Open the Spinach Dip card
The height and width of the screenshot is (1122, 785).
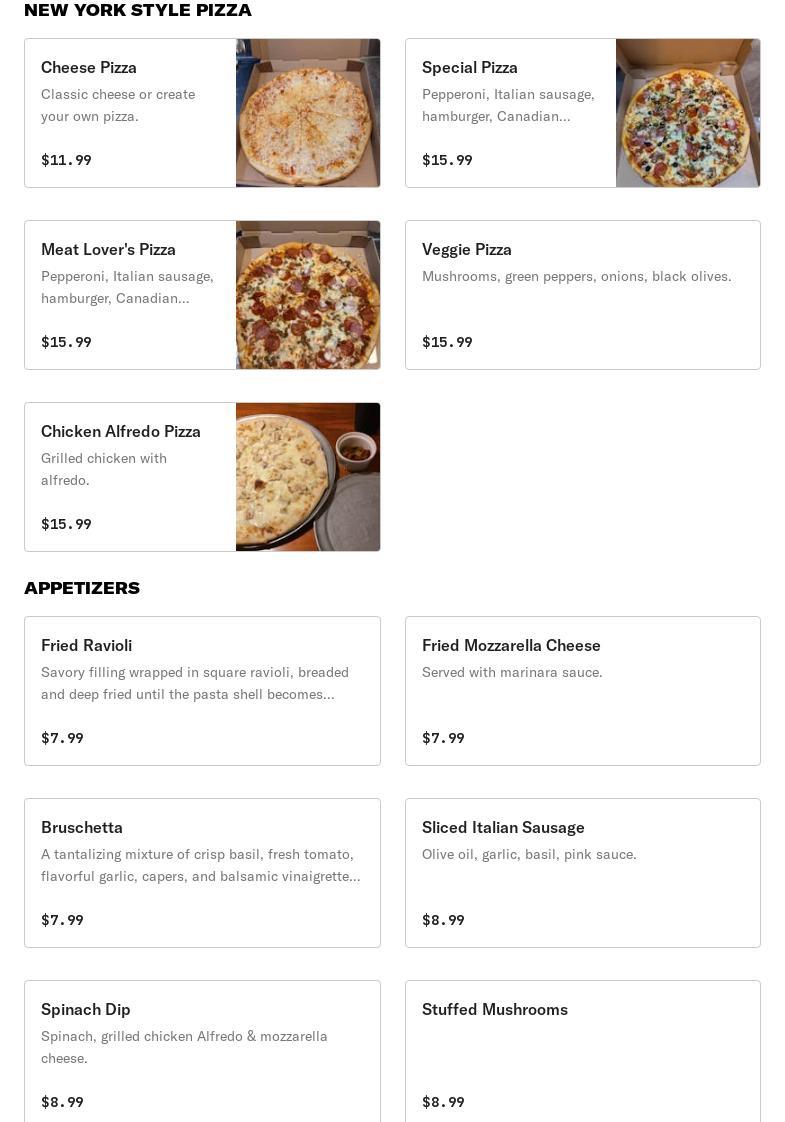(202, 1050)
